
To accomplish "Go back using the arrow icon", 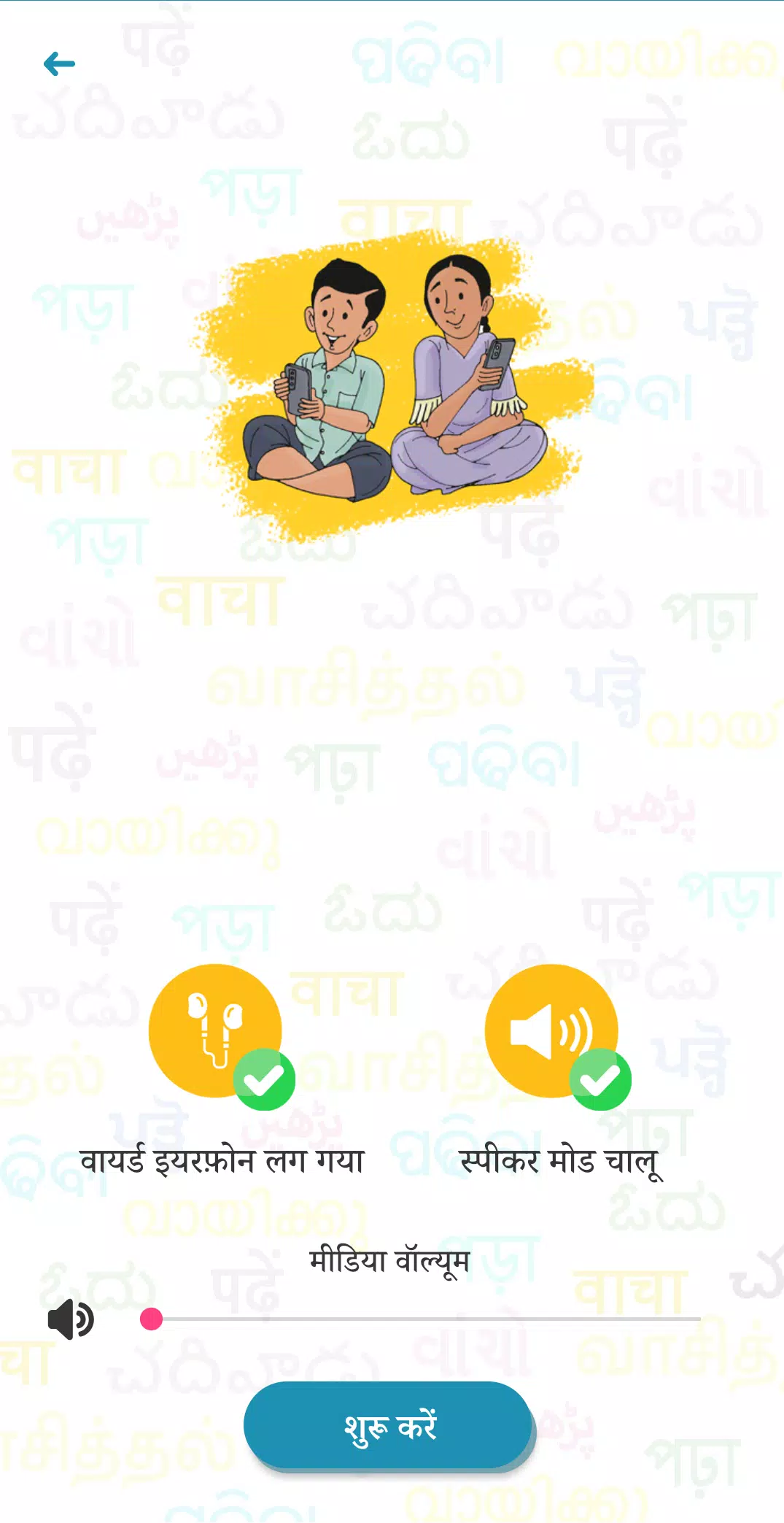I will tap(59, 64).
